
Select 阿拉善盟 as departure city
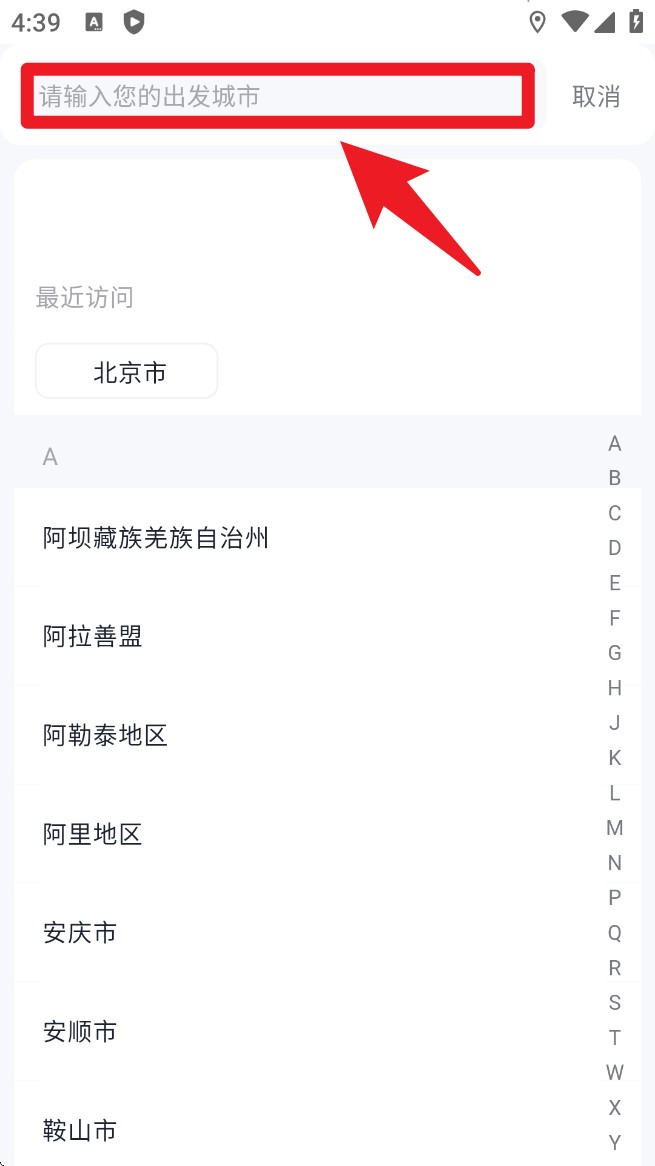93,636
